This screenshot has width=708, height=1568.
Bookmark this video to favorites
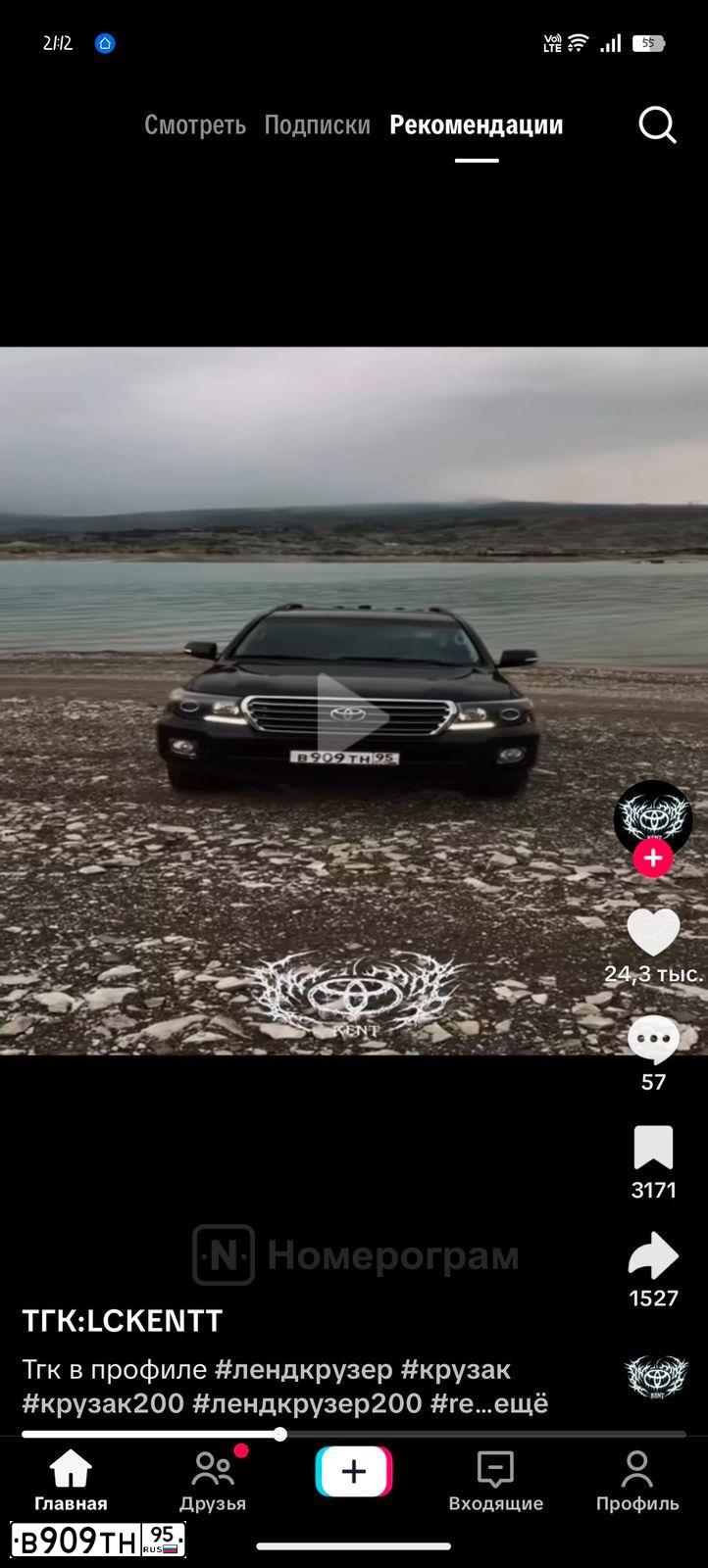tap(653, 1148)
